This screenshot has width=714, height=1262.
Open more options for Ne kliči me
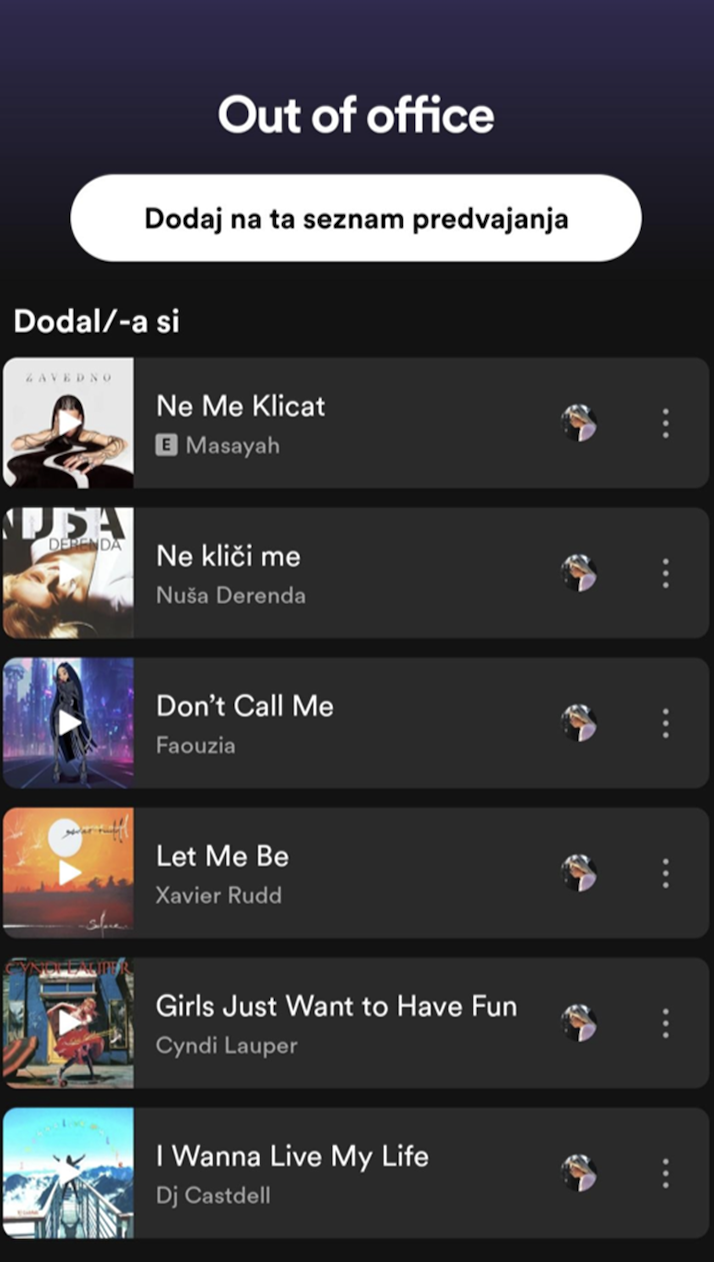coord(665,573)
